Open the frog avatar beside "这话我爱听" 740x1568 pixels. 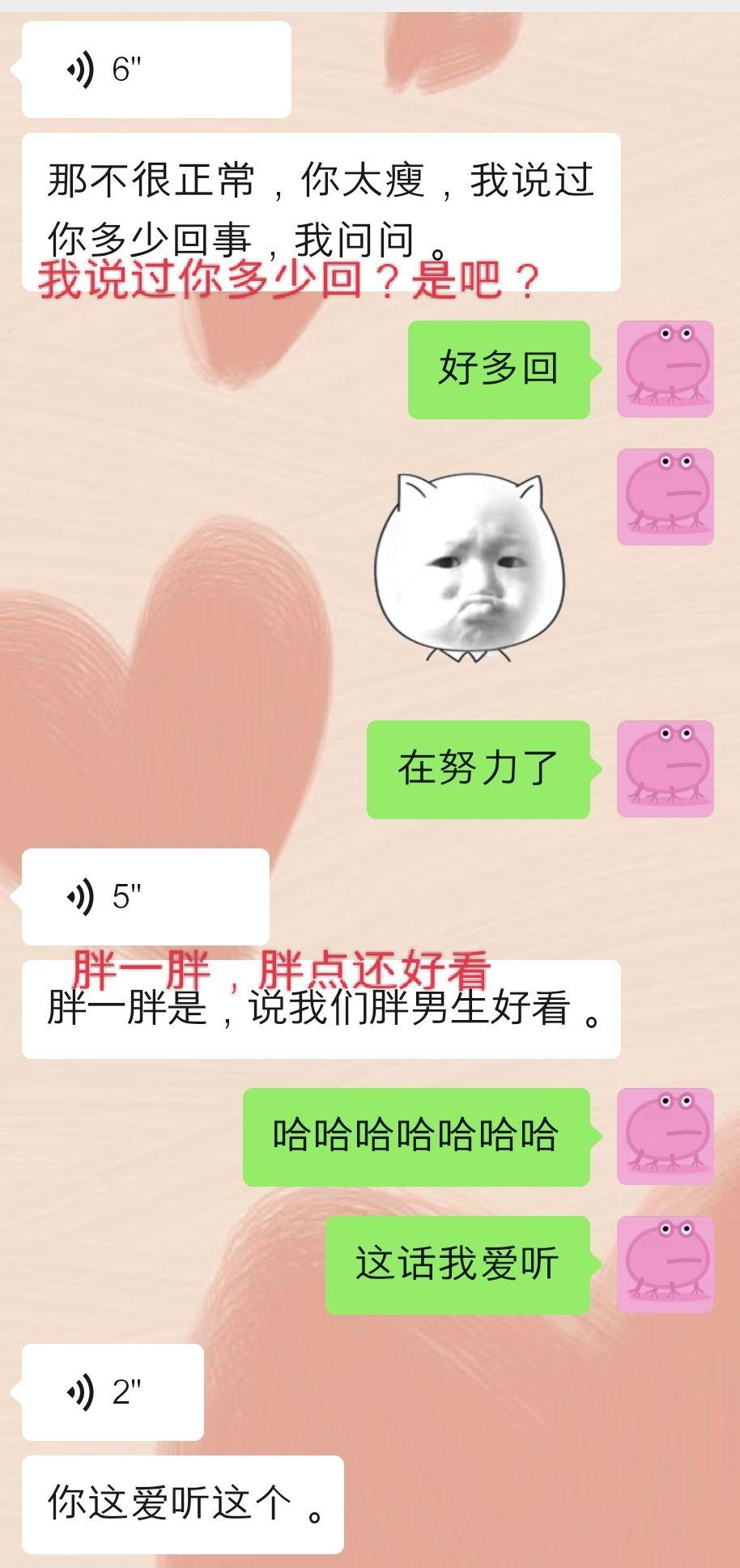(x=666, y=1264)
